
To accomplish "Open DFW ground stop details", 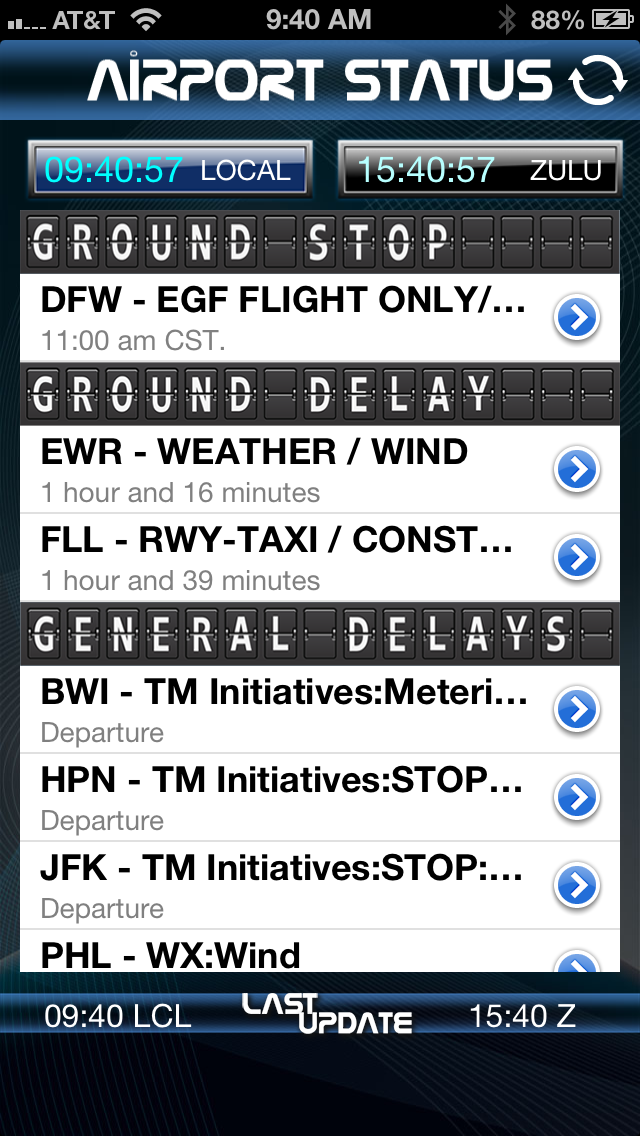I will 577,318.
